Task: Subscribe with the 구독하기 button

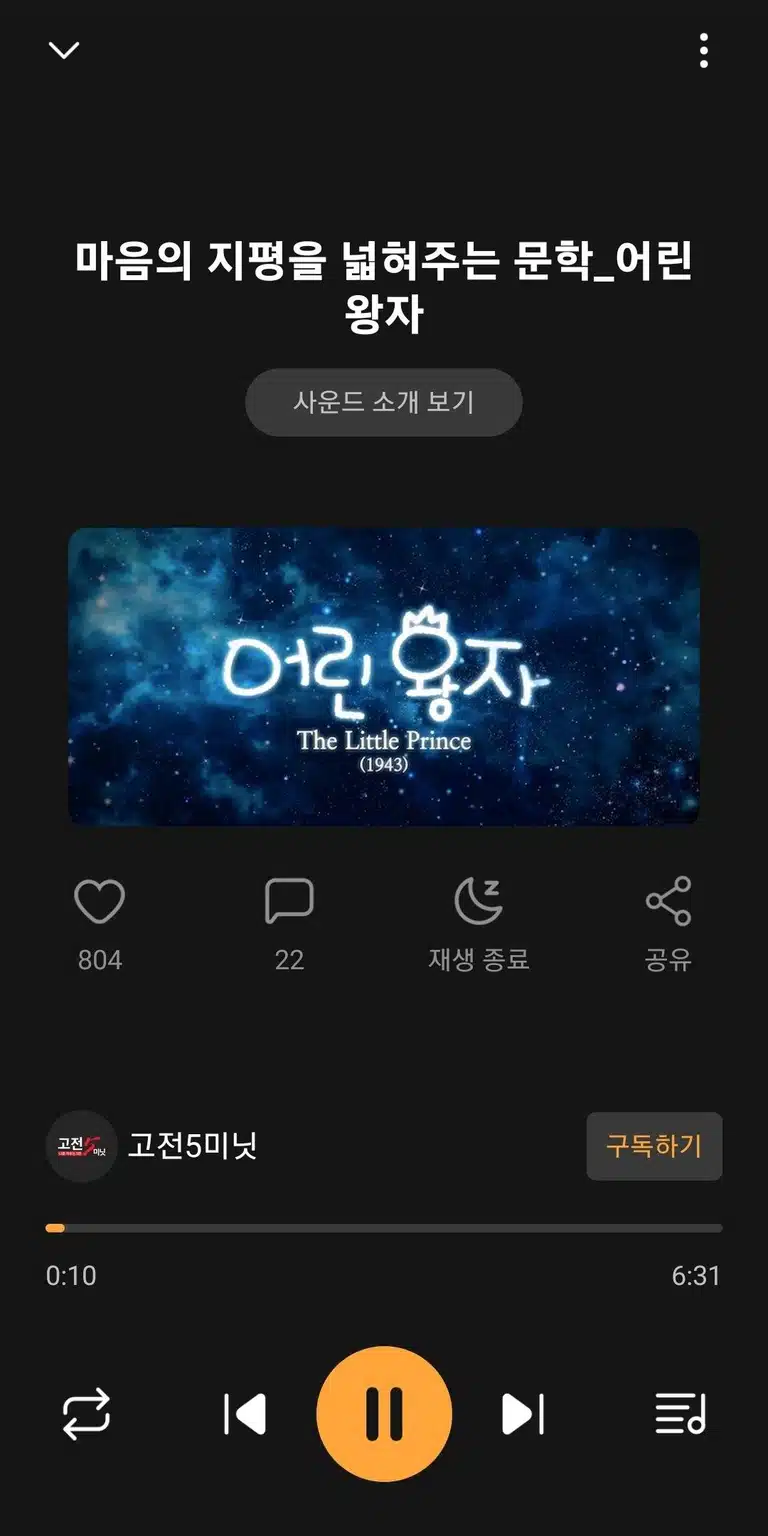Action: (x=654, y=1146)
